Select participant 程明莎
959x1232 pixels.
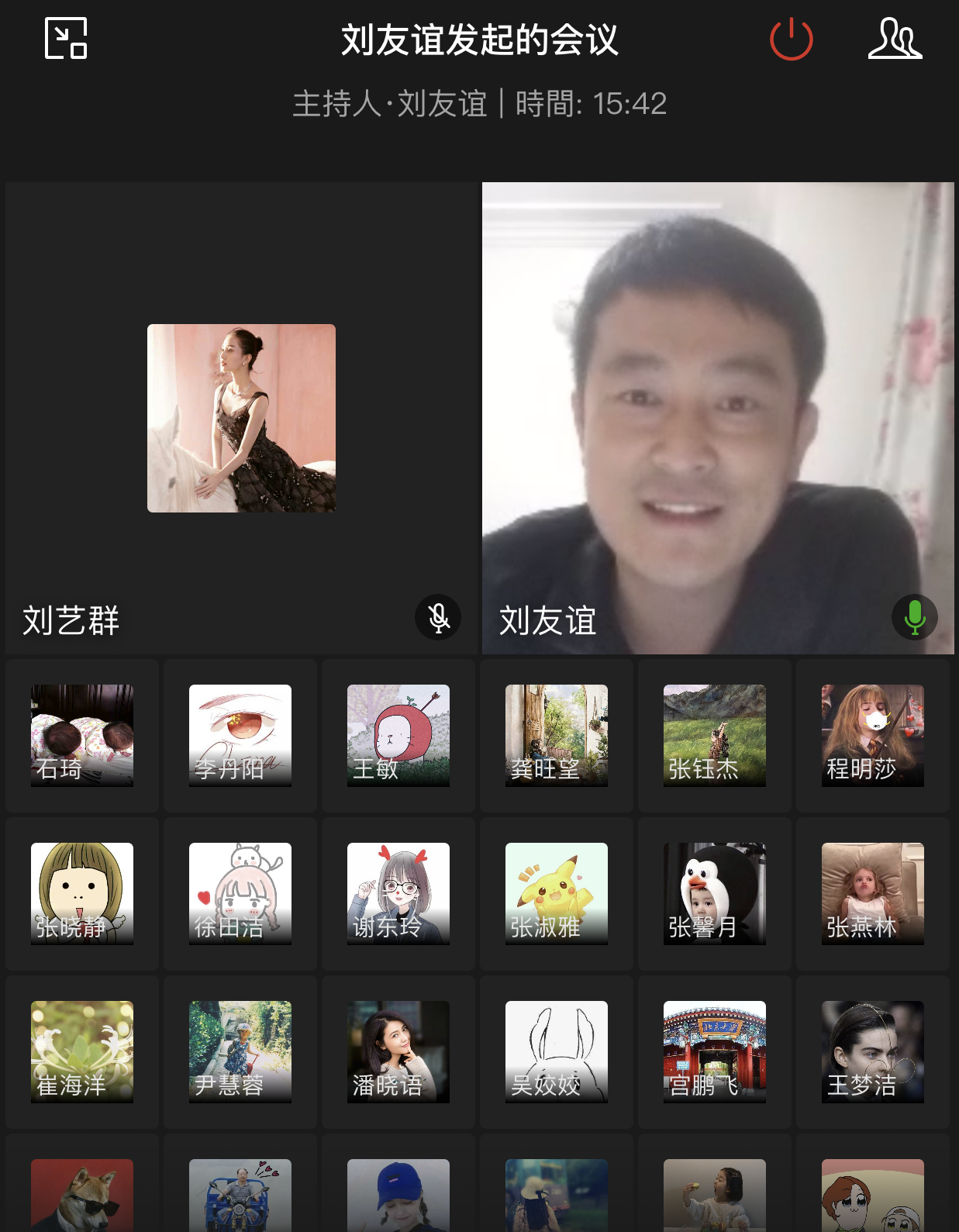(873, 735)
